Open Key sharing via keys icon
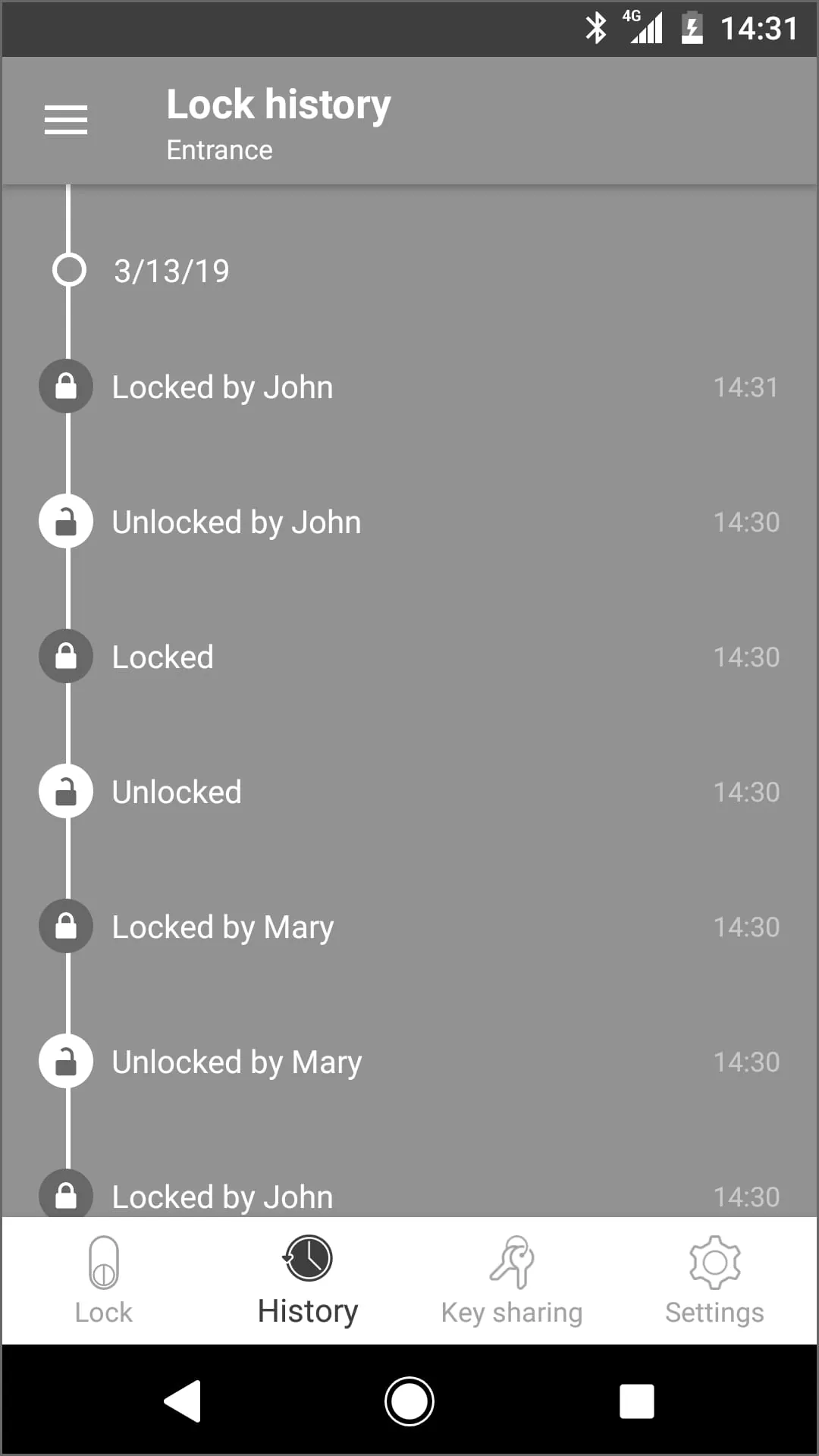Image resolution: width=819 pixels, height=1456 pixels. tap(512, 1259)
